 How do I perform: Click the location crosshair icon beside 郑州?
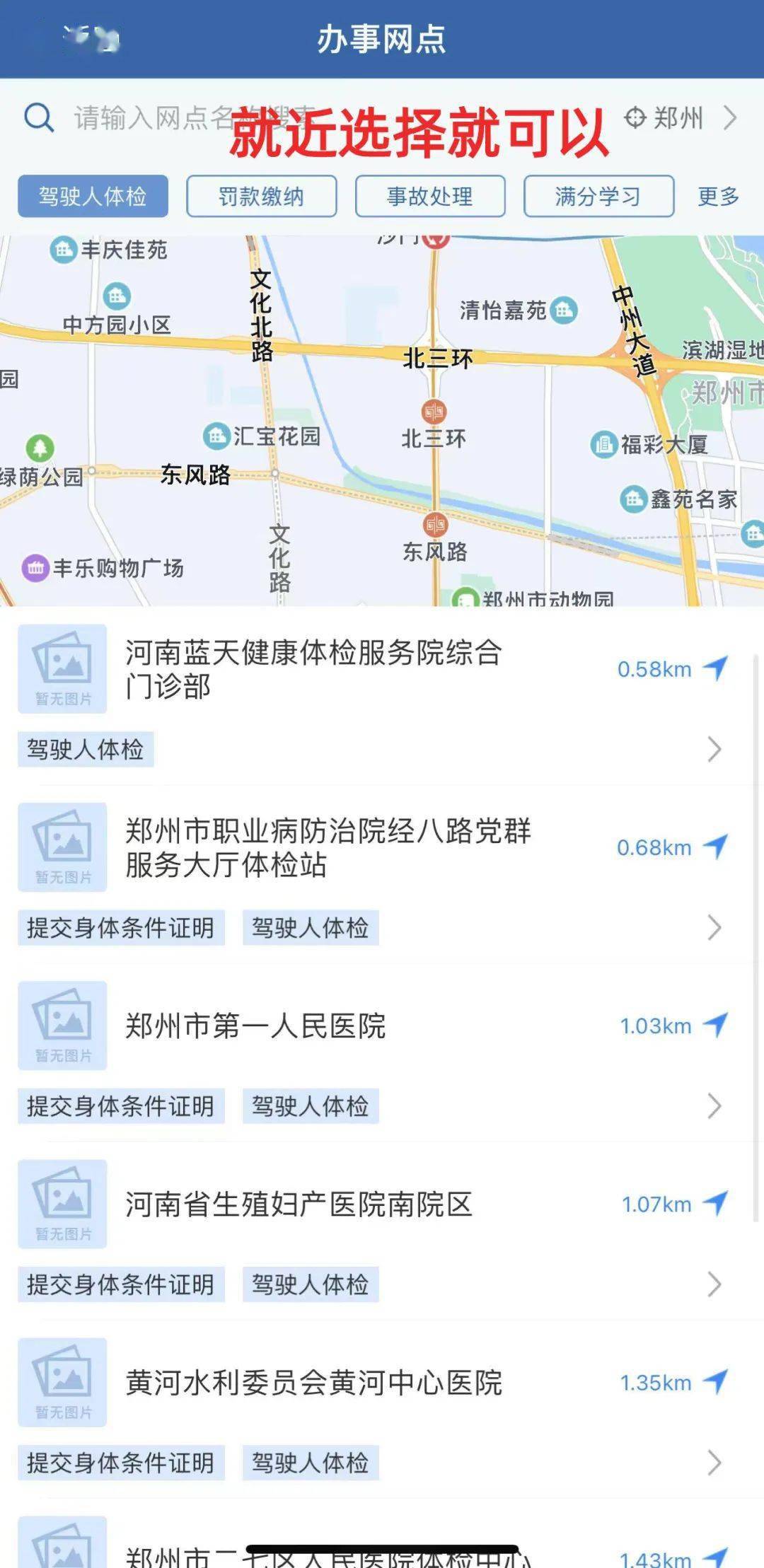[x=636, y=120]
